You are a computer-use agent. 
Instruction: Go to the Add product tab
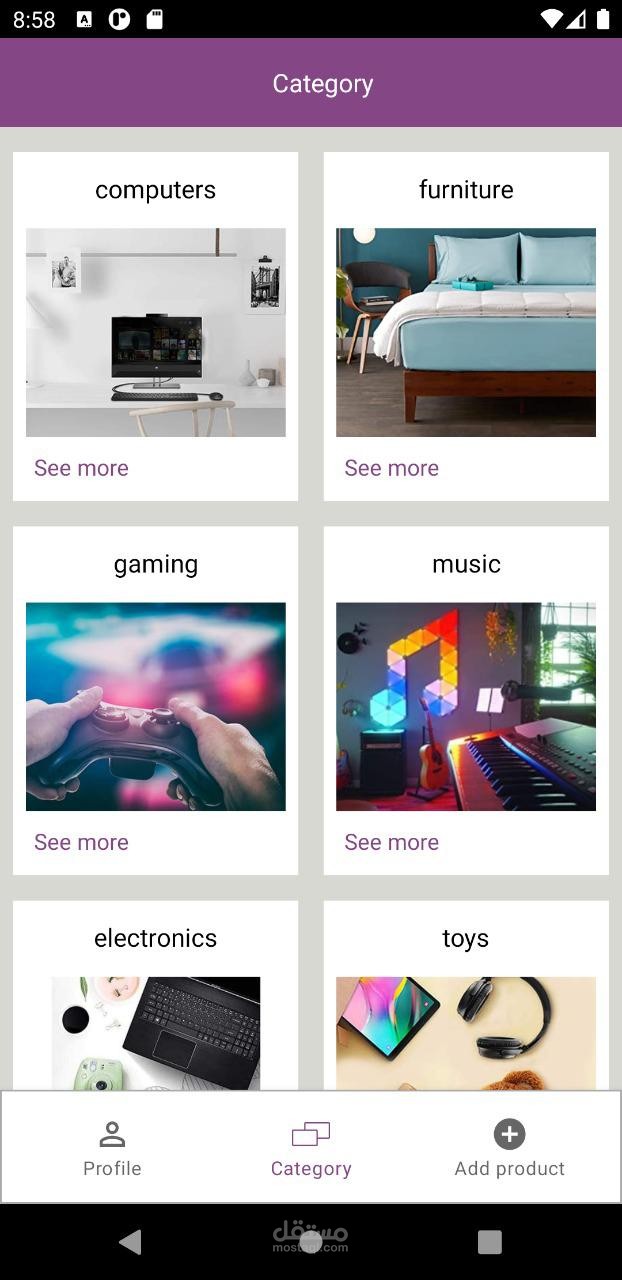pyautogui.click(x=509, y=1148)
